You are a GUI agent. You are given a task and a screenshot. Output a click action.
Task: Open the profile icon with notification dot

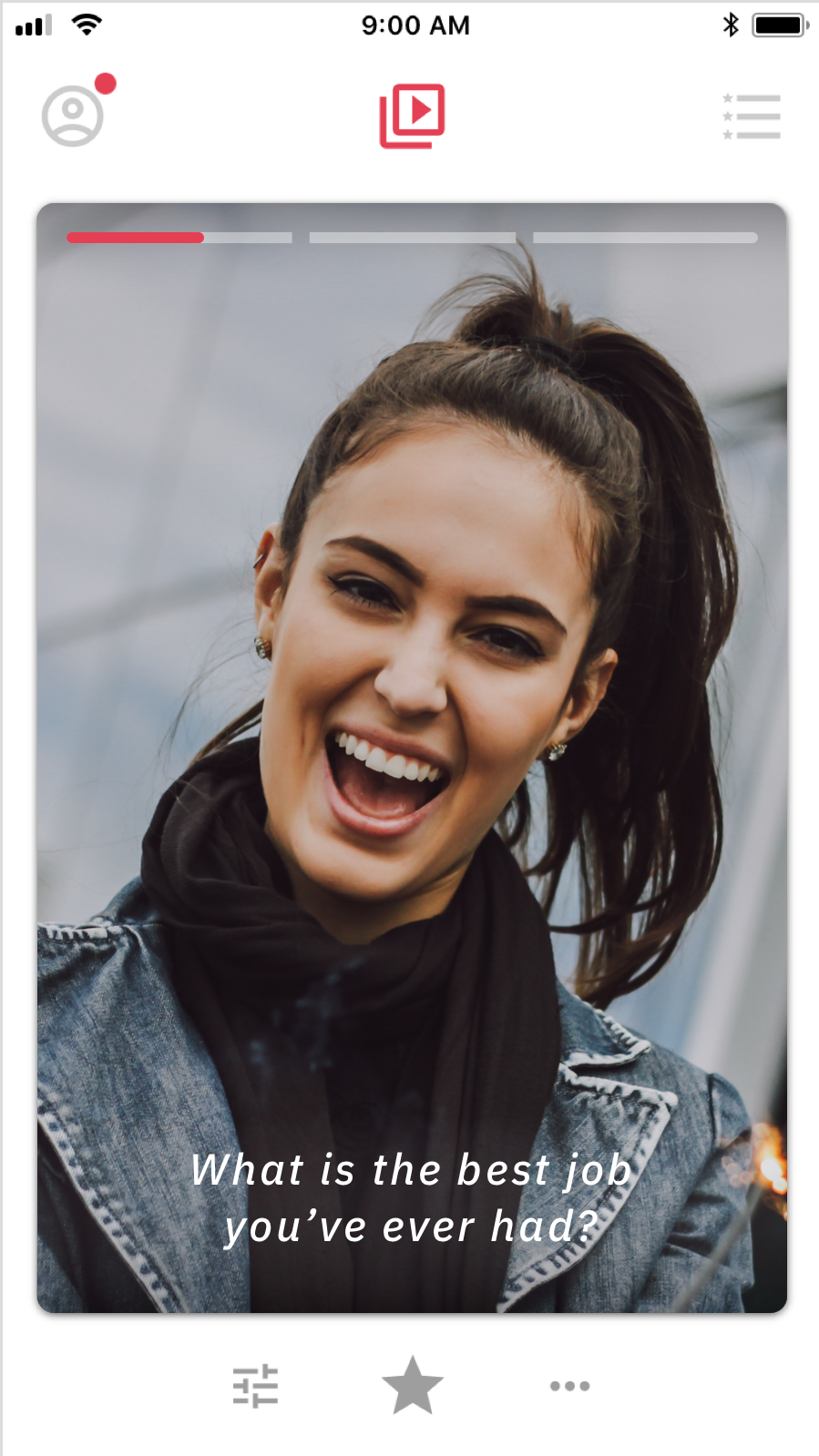(73, 116)
